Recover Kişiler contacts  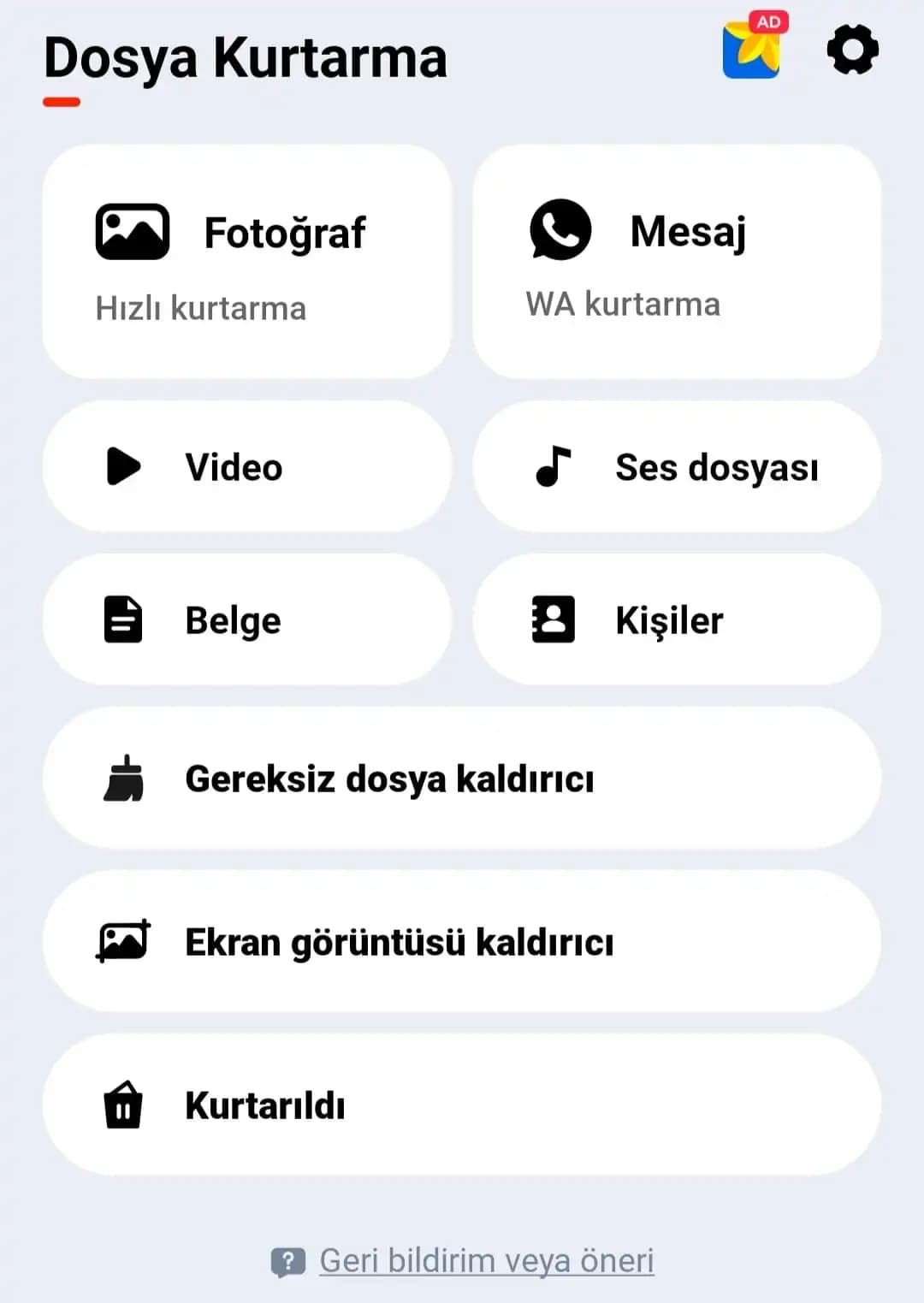(677, 619)
